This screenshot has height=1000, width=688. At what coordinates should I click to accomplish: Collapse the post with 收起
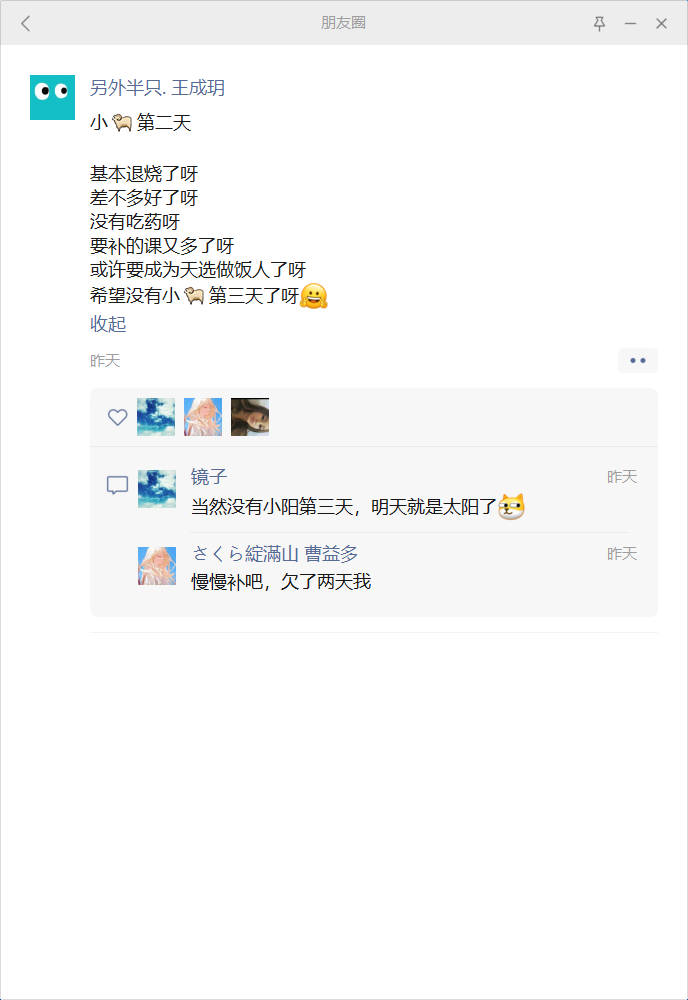tap(108, 324)
